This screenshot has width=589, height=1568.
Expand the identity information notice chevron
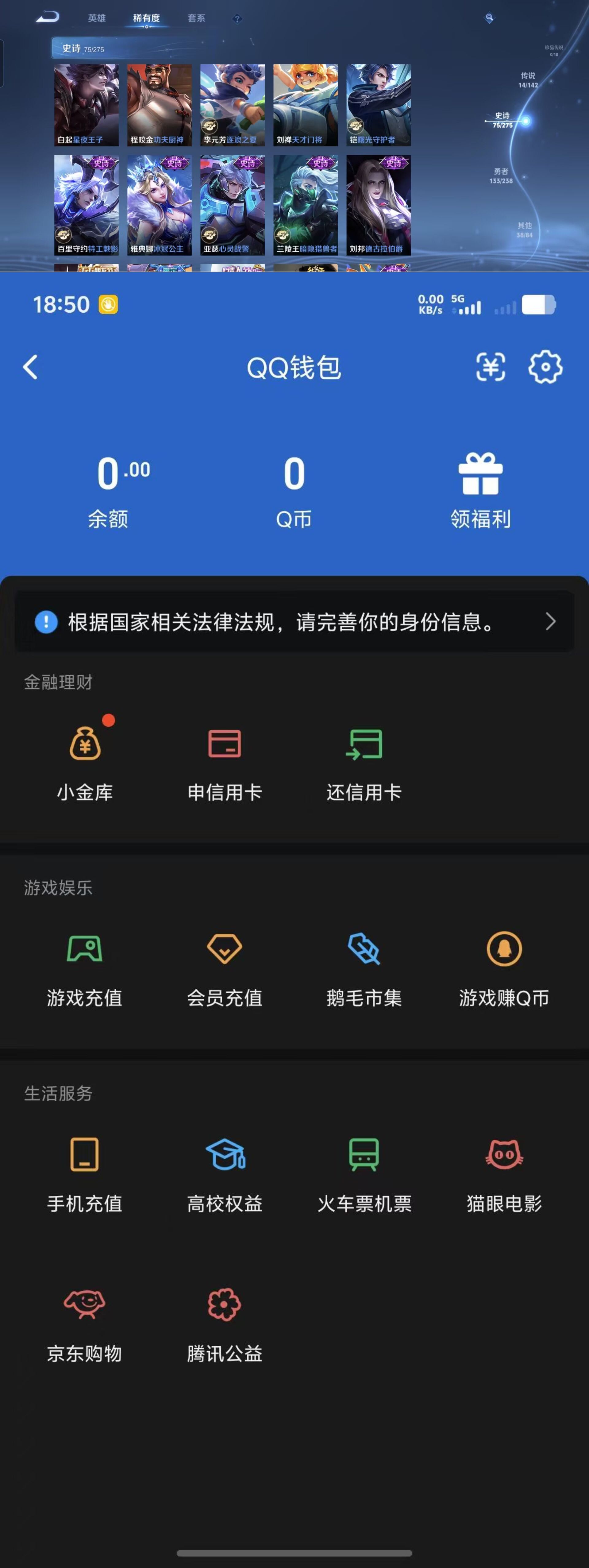551,621
